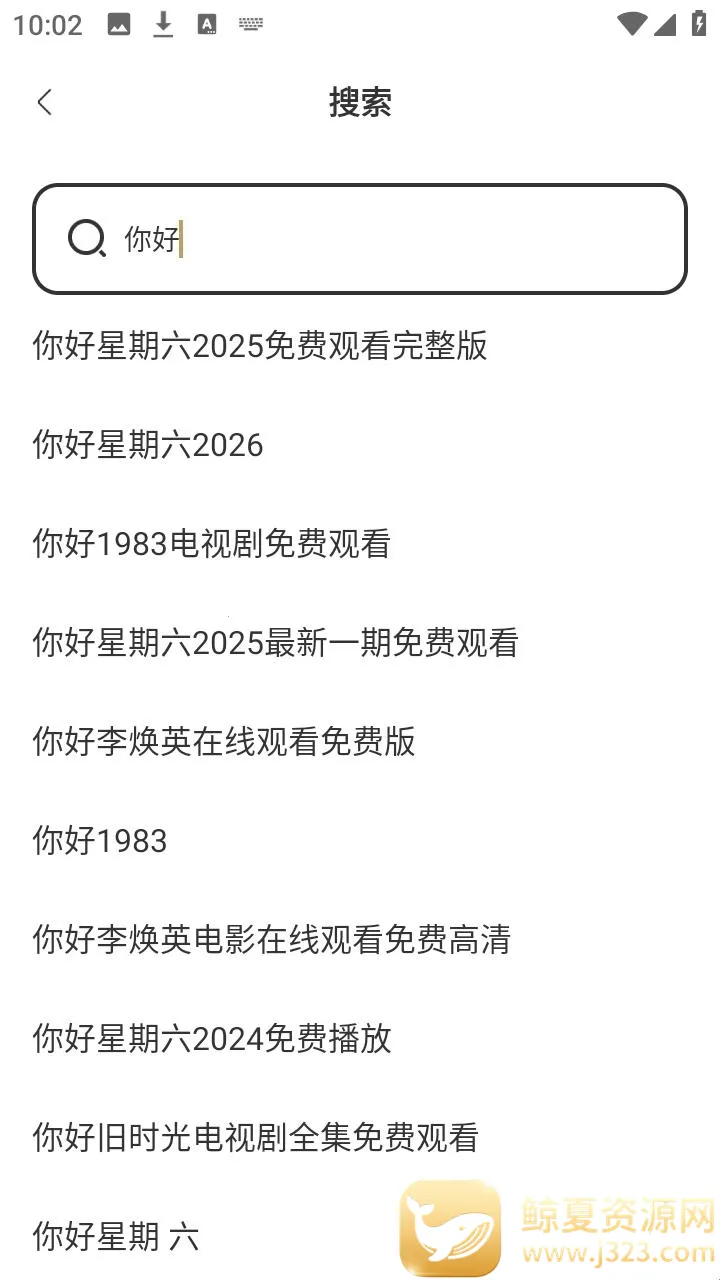Tap the last suggestion 你好星期 六
720x1280 pixels.
[116, 1237]
